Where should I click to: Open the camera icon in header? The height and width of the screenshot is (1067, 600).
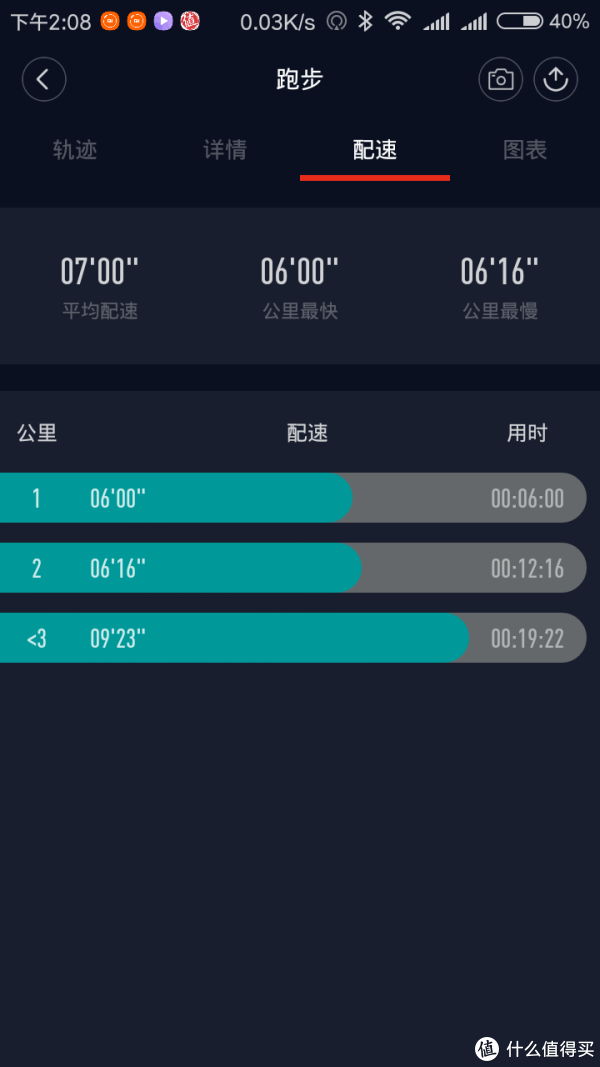pyautogui.click(x=501, y=80)
